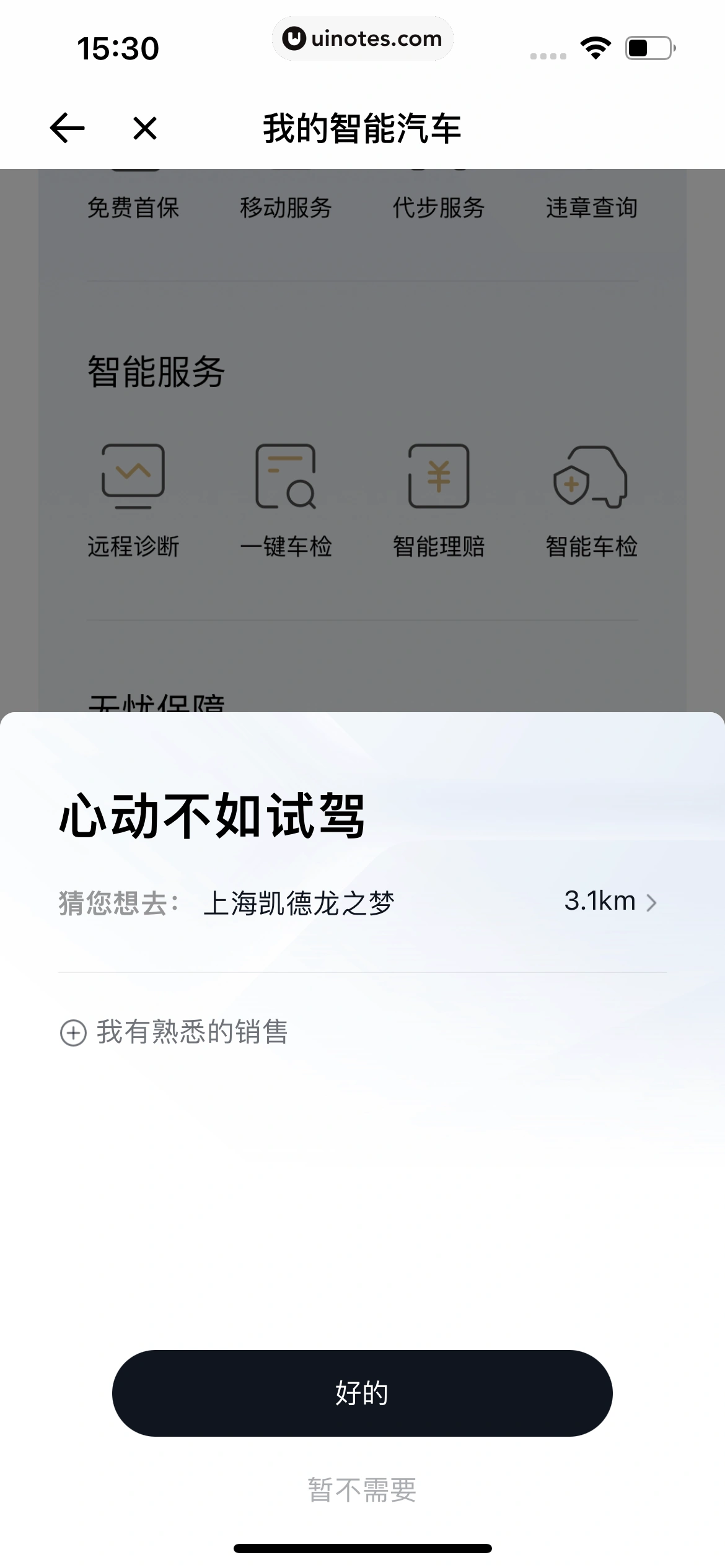Open location picker for 上海凯德龙之梦

click(x=300, y=903)
